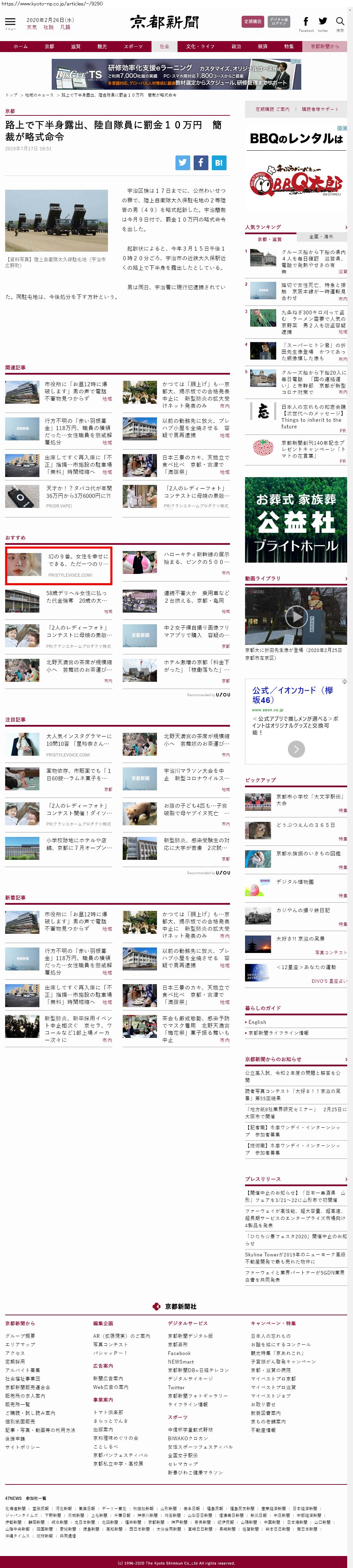This screenshot has width=353, height=1568.
Task: Open the 政治 navigation tab
Action: pyautogui.click(x=236, y=46)
